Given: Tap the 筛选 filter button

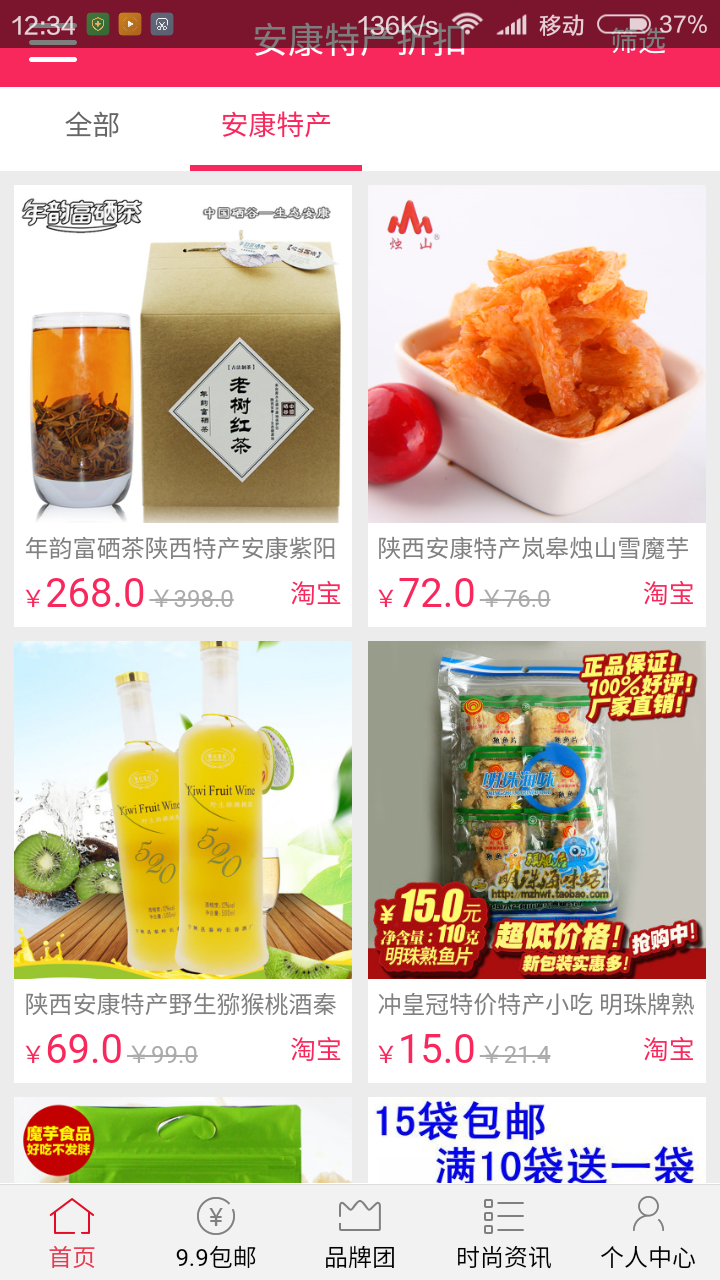Looking at the screenshot, I should (x=638, y=41).
